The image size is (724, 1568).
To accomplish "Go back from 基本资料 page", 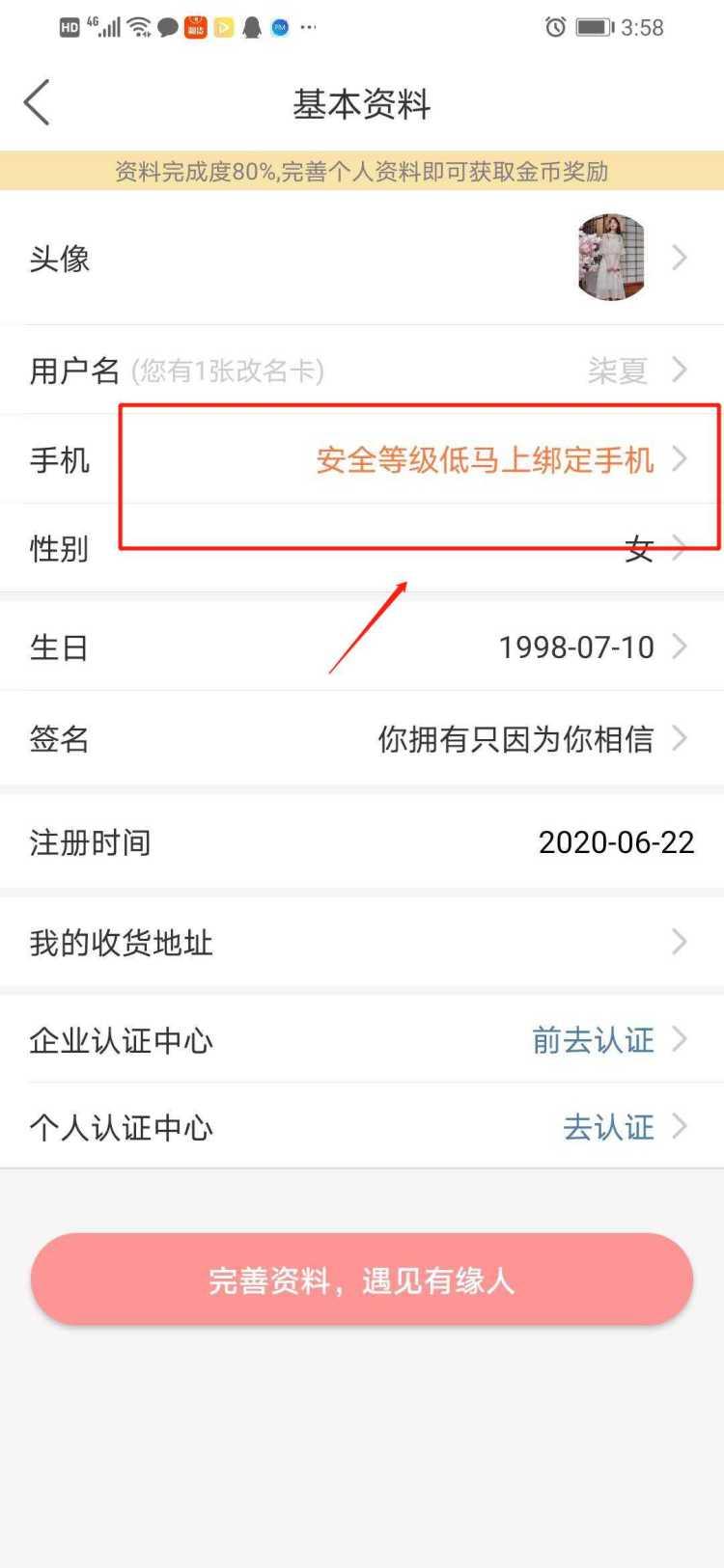I will [x=37, y=102].
